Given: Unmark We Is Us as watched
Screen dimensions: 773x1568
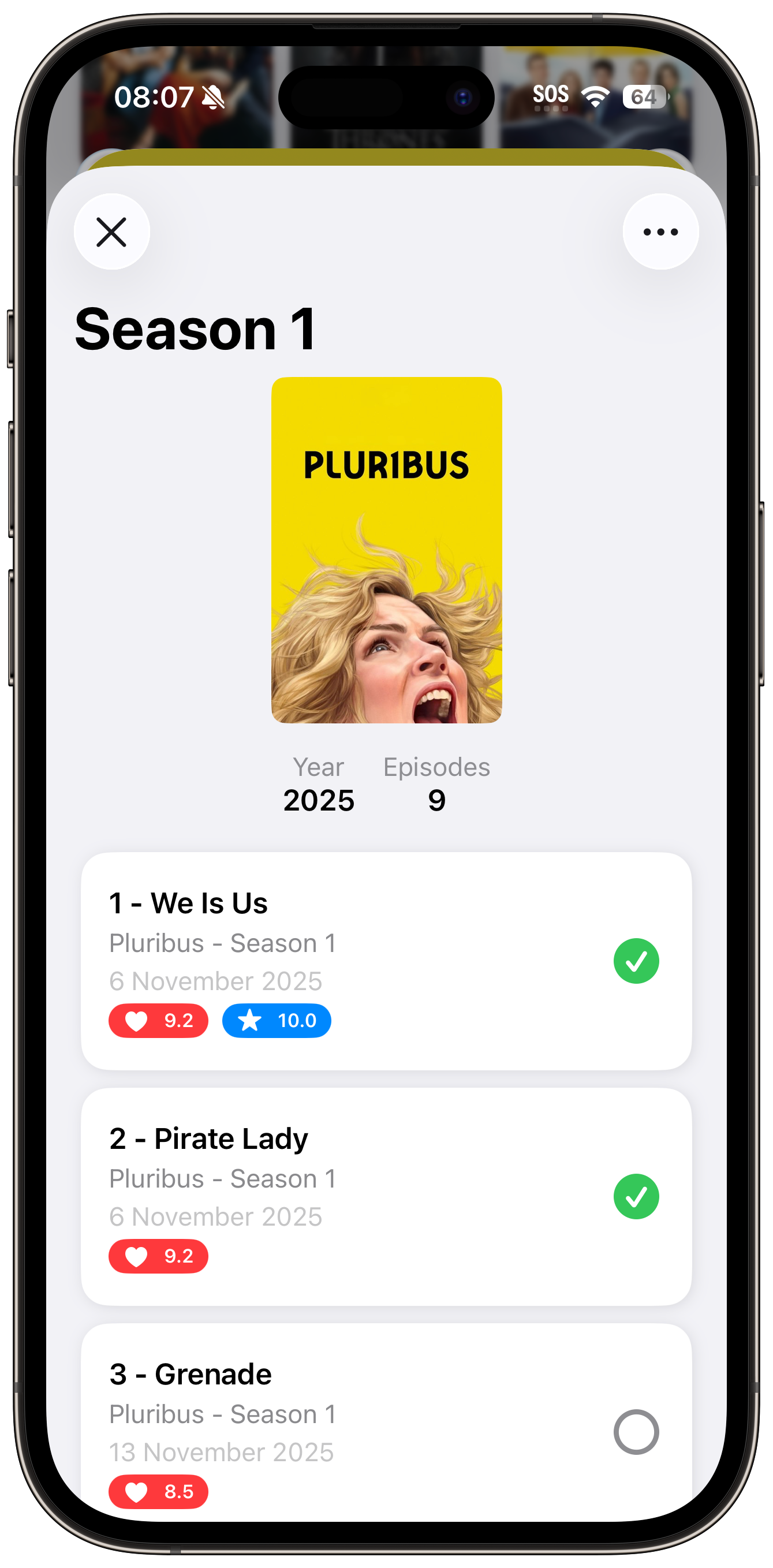Looking at the screenshot, I should coord(636,961).
